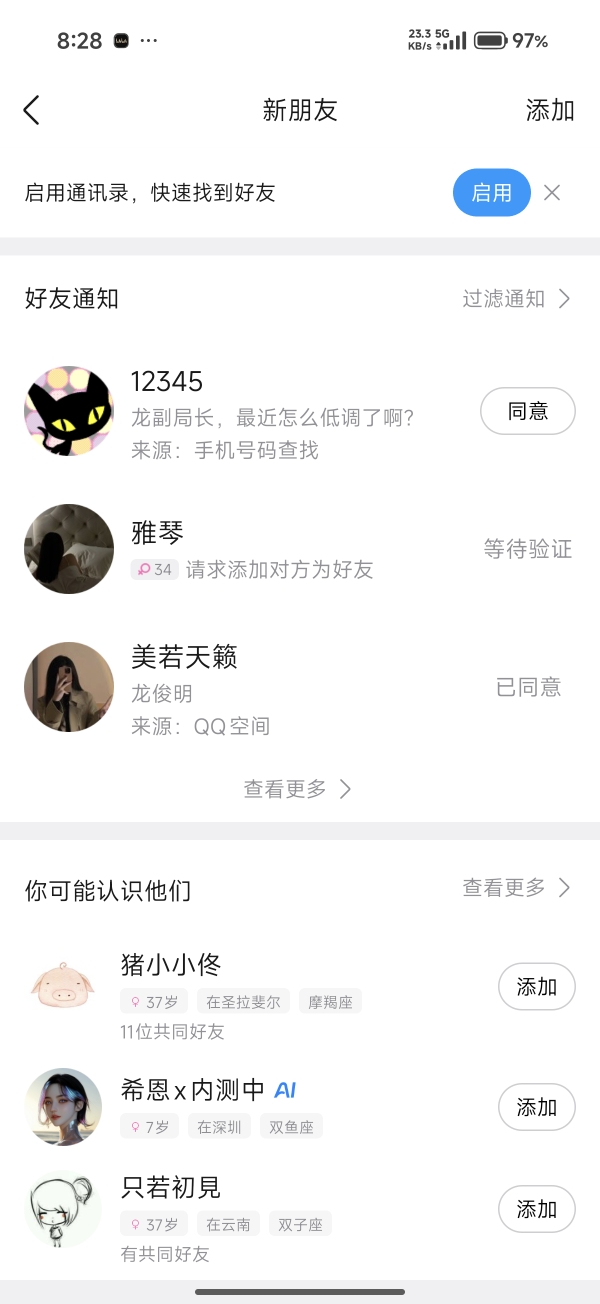The height and width of the screenshot is (1304, 600).
Task: Tap 添加 in the top bar
Action: [550, 110]
